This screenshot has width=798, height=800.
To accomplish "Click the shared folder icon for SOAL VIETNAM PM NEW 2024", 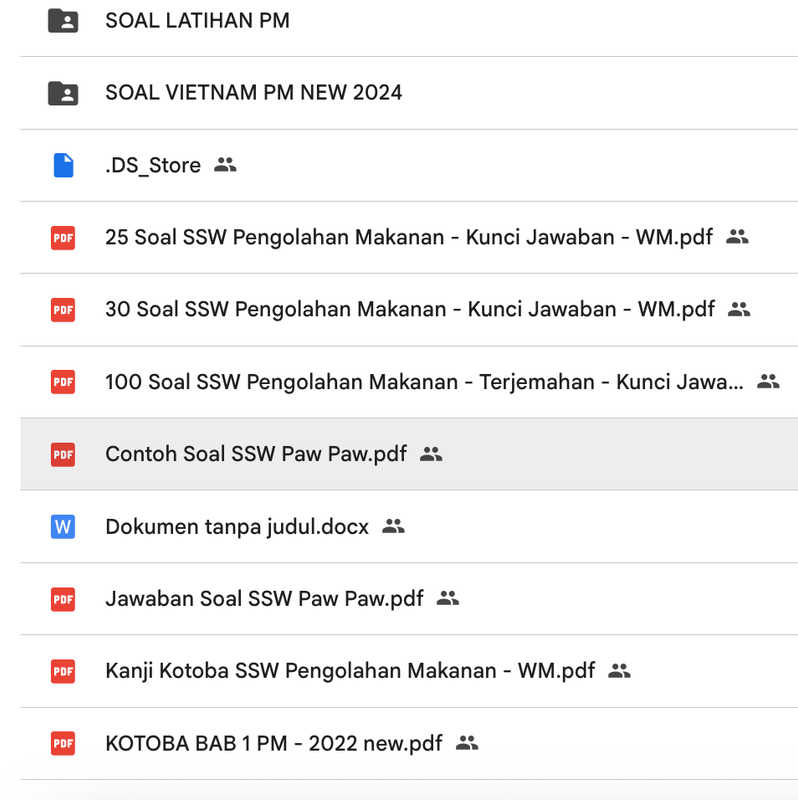I will pyautogui.click(x=62, y=92).
